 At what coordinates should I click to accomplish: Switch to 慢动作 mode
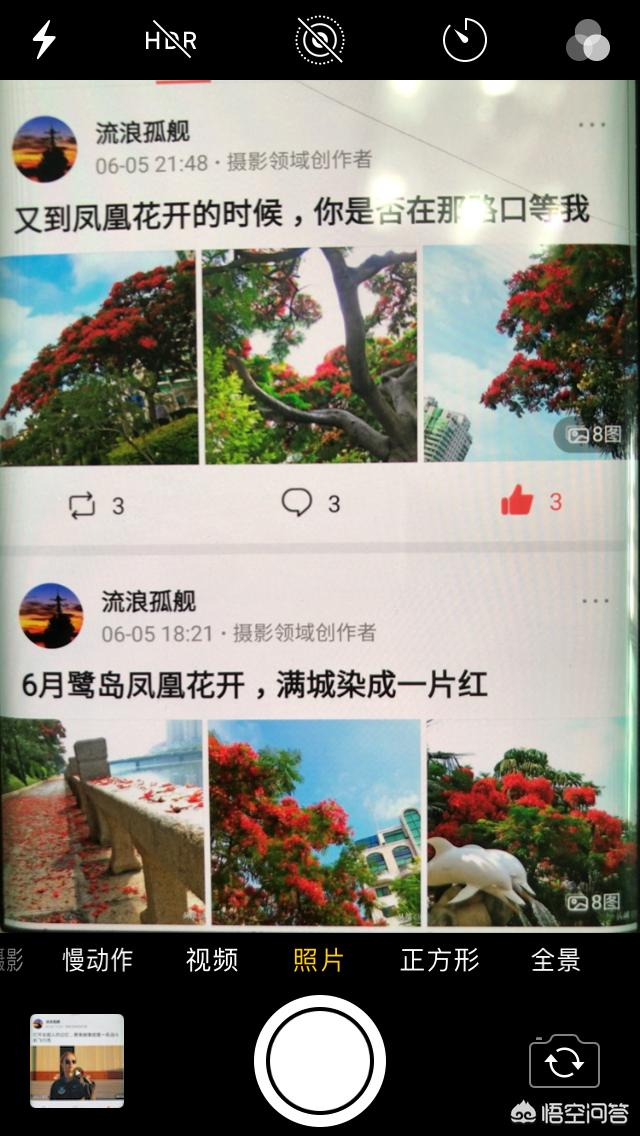[97, 961]
